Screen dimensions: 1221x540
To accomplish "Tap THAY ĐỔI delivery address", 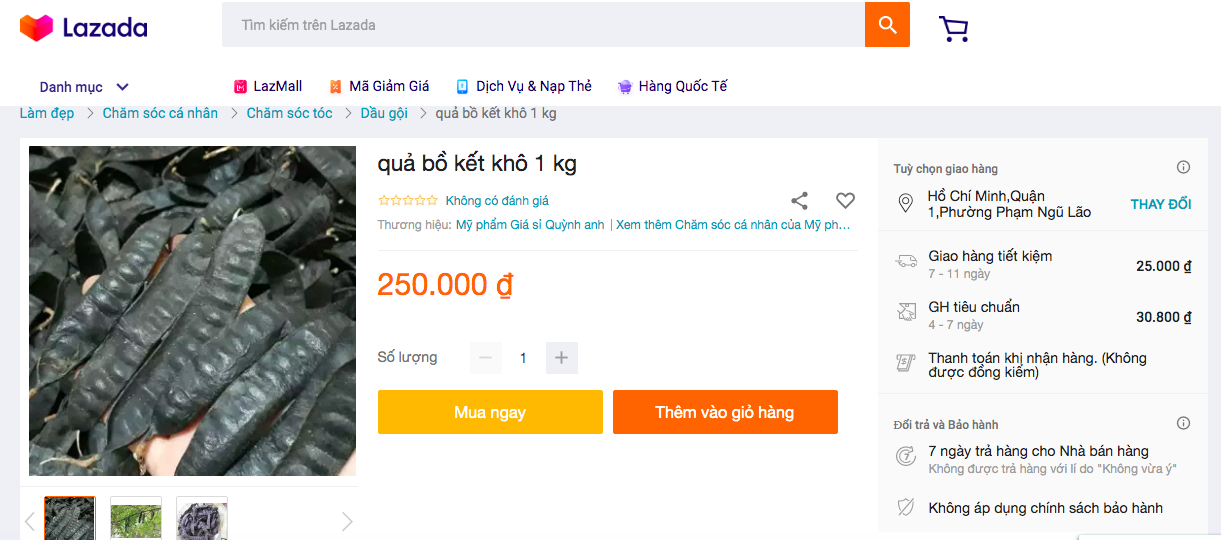I will click(x=1160, y=204).
